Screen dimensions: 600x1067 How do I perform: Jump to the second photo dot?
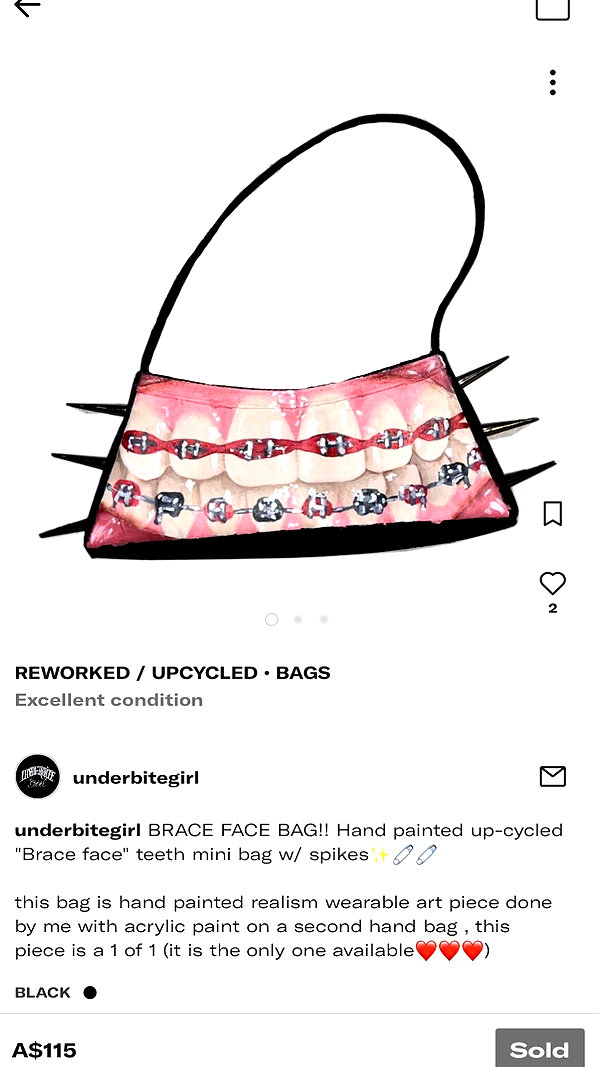tap(297, 619)
